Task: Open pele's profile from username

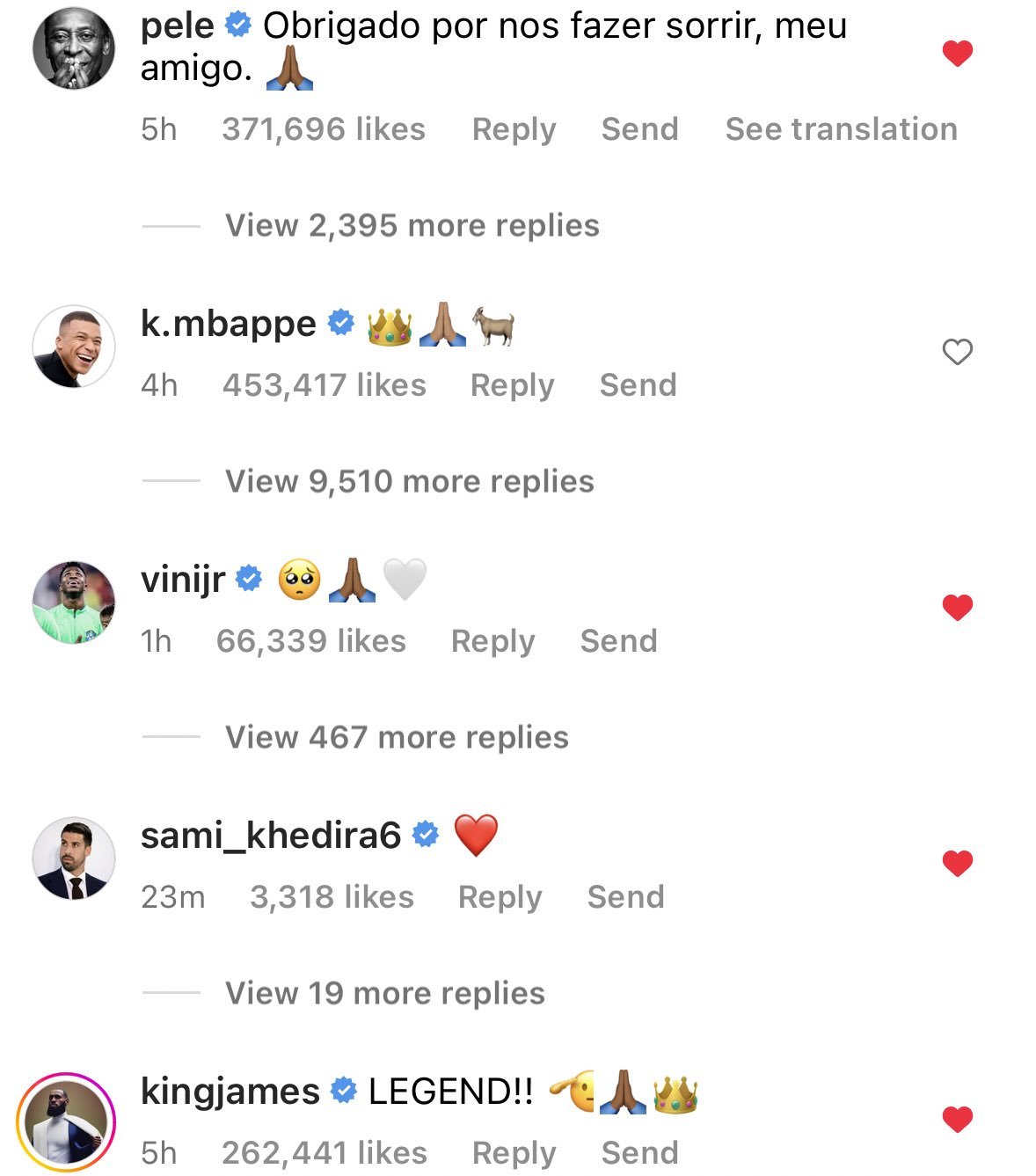Action: coord(177,26)
